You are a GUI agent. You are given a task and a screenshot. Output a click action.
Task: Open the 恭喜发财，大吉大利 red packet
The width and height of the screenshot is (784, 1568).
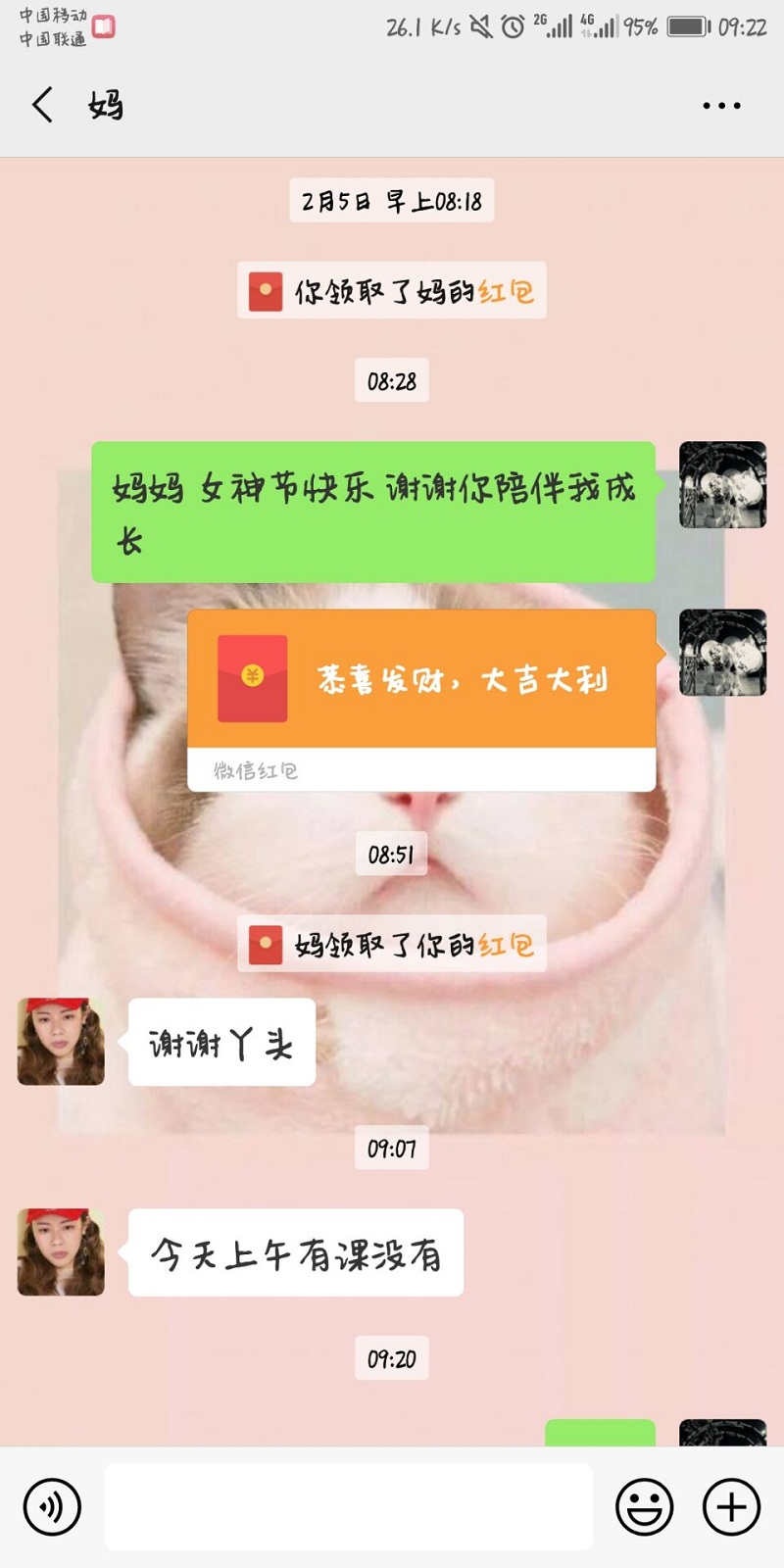click(421, 679)
